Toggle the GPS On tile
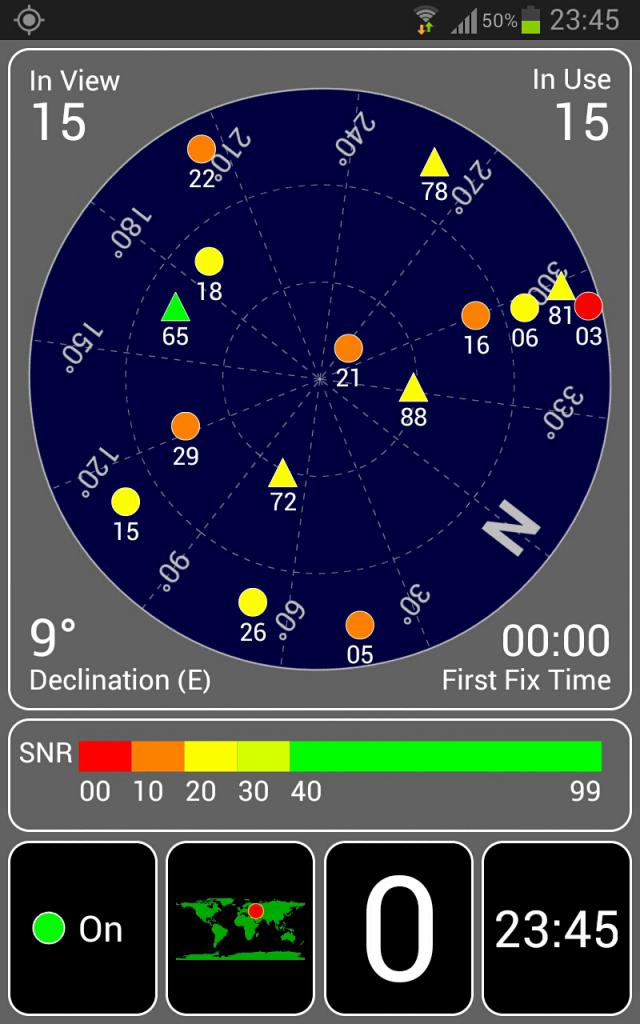The height and width of the screenshot is (1024, 640). (82, 928)
